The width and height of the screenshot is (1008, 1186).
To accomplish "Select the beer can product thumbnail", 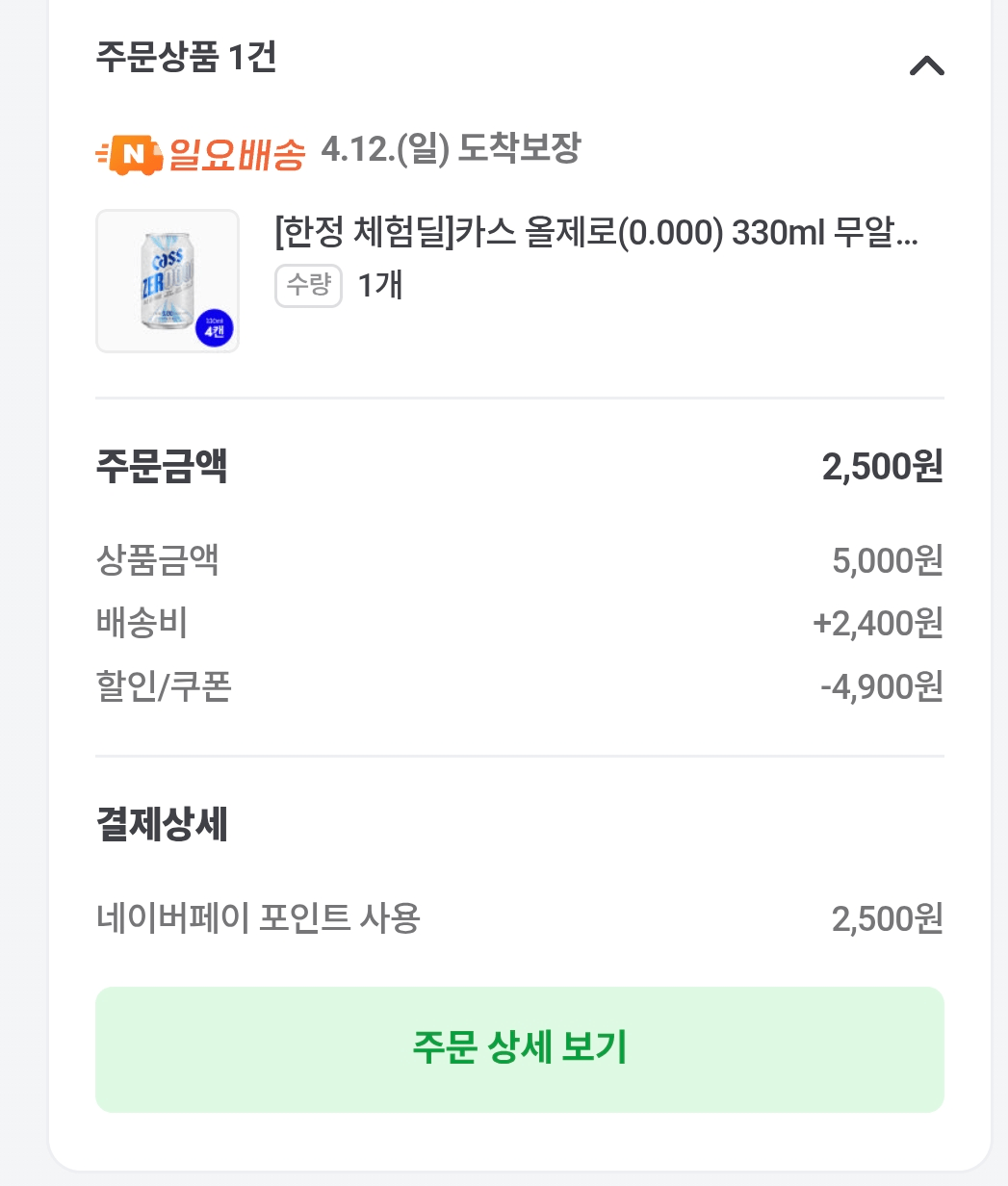I will pos(168,280).
